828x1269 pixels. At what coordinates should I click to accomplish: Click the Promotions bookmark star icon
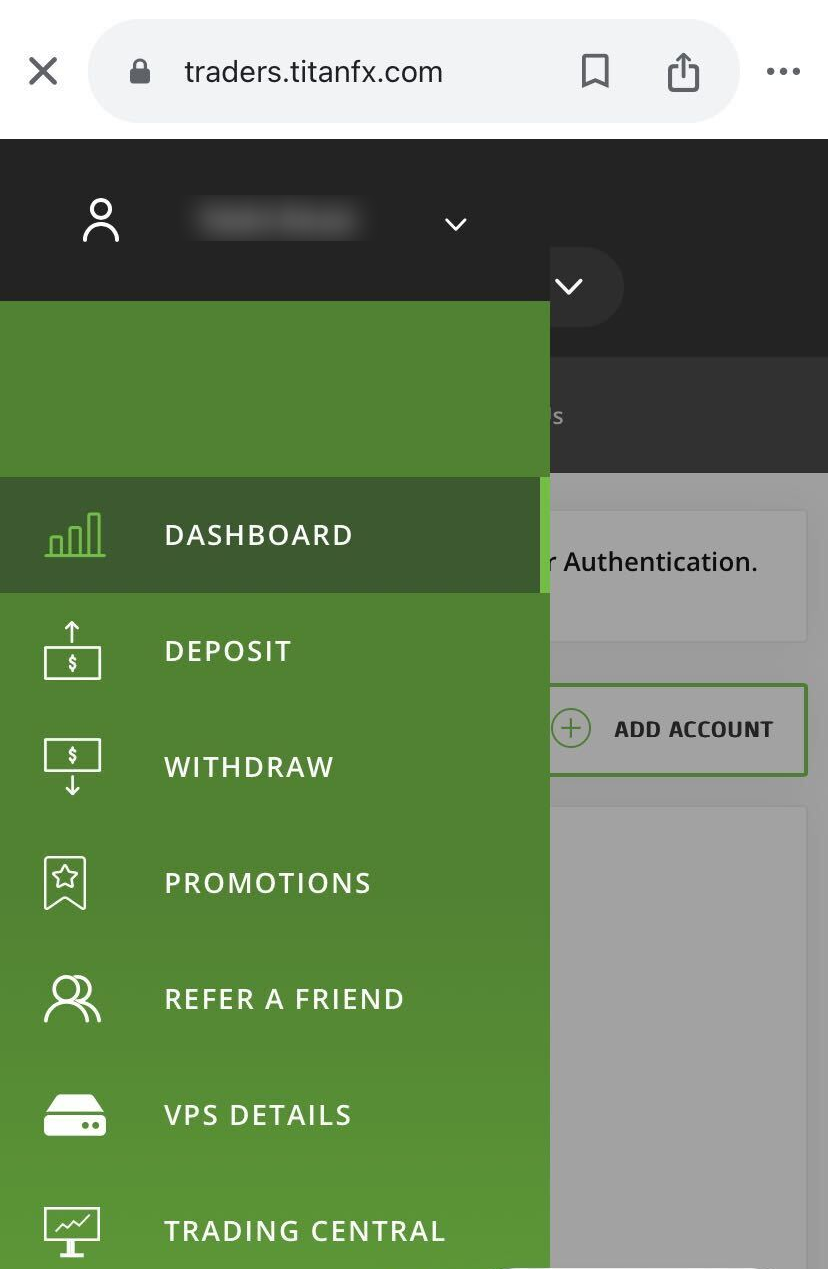coord(66,882)
